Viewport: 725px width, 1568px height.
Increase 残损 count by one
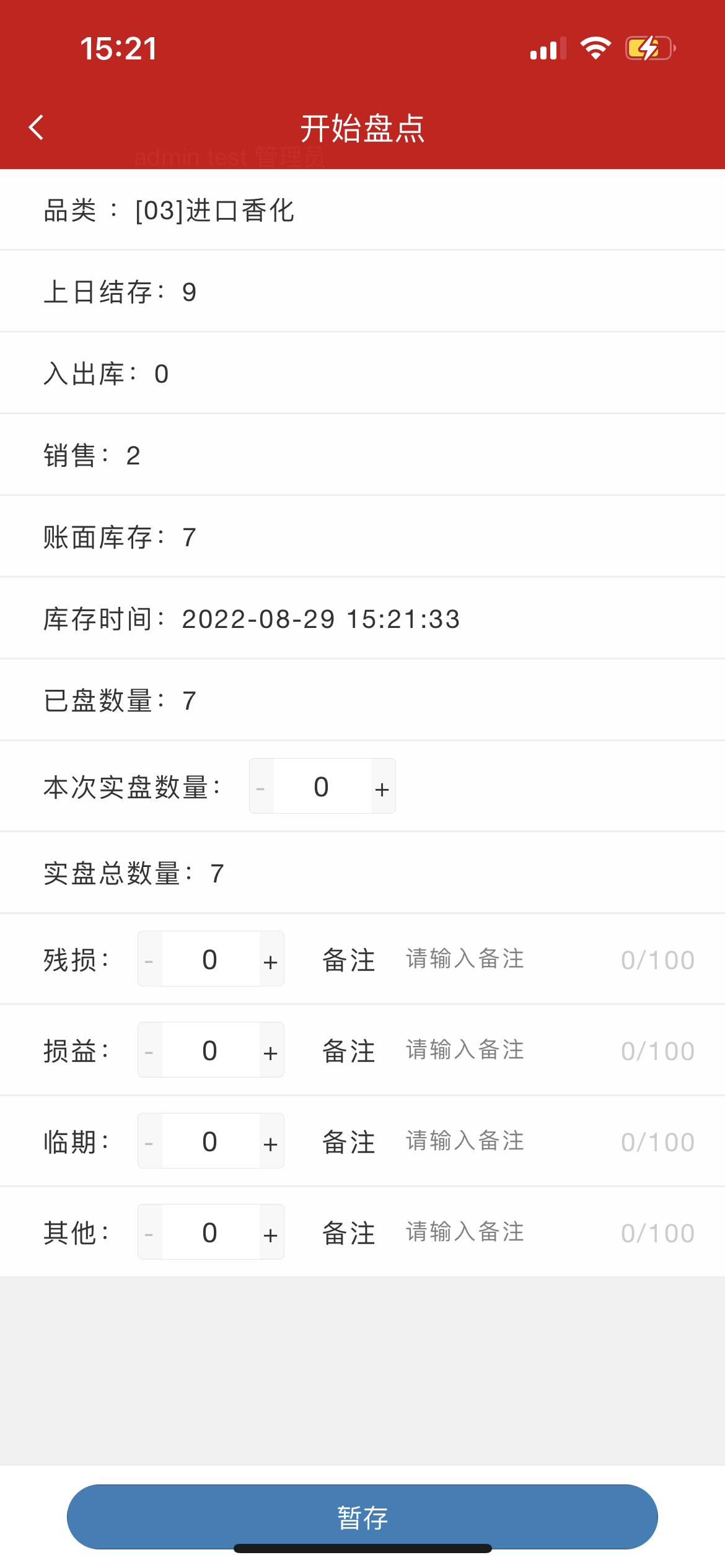click(x=271, y=960)
